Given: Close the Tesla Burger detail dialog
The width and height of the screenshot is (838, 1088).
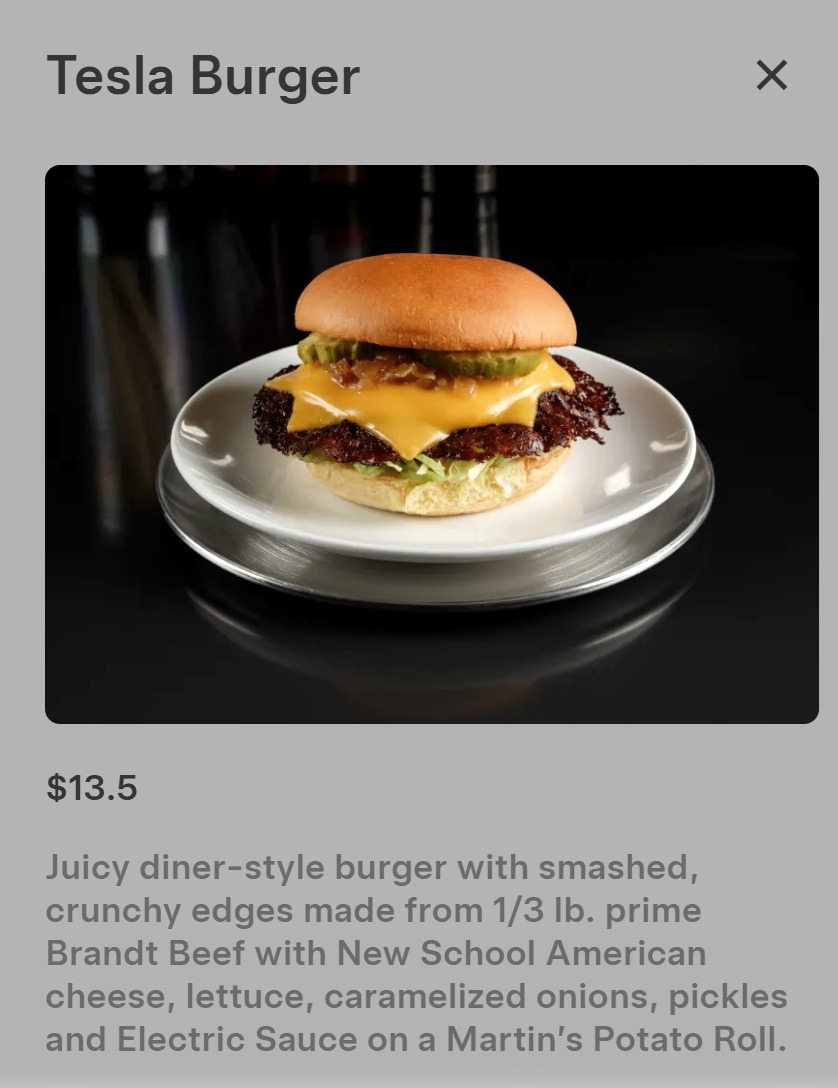Looking at the screenshot, I should pos(771,75).
